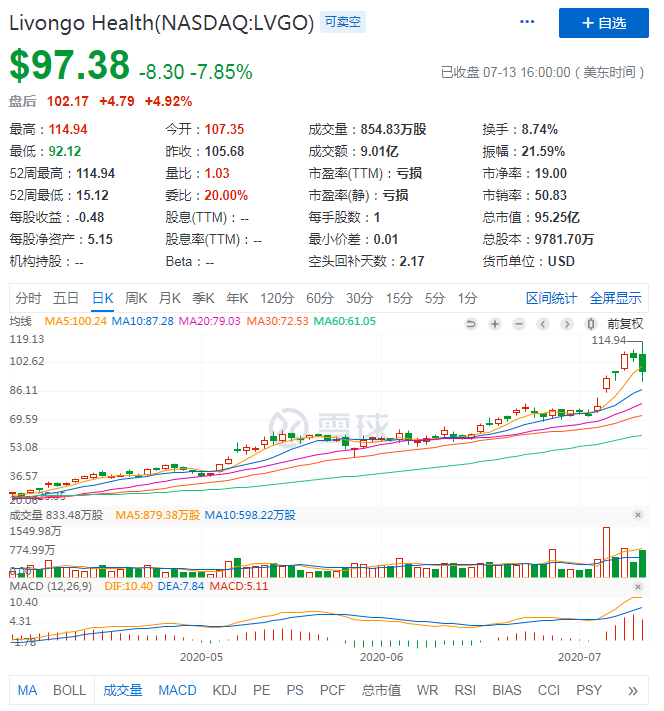Select the RSI indicator
Image resolution: width=664 pixels, height=711 pixels.
click(465, 690)
